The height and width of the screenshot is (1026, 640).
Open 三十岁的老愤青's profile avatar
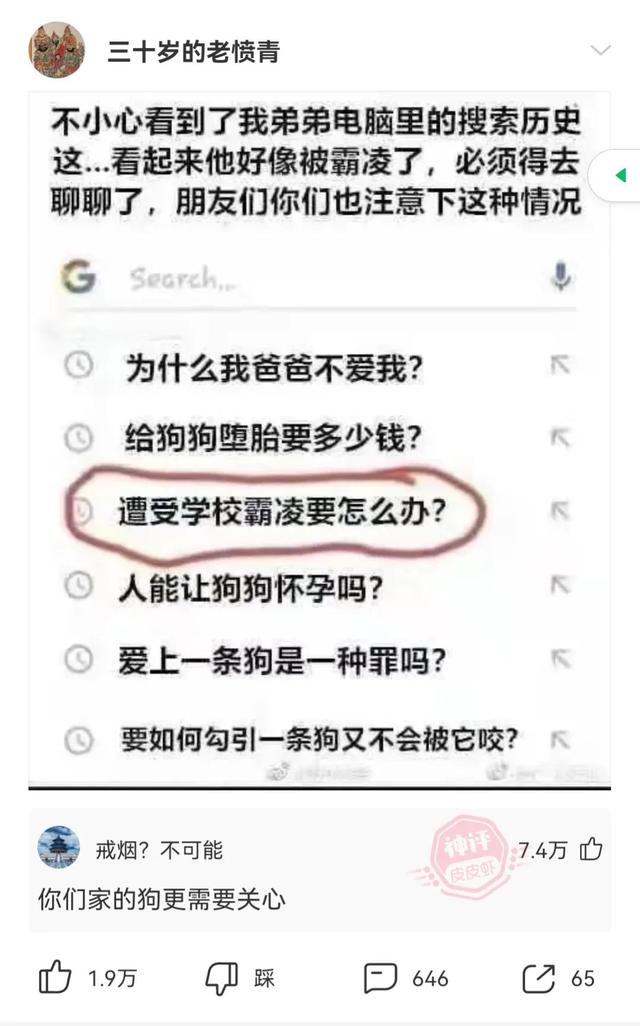point(56,50)
